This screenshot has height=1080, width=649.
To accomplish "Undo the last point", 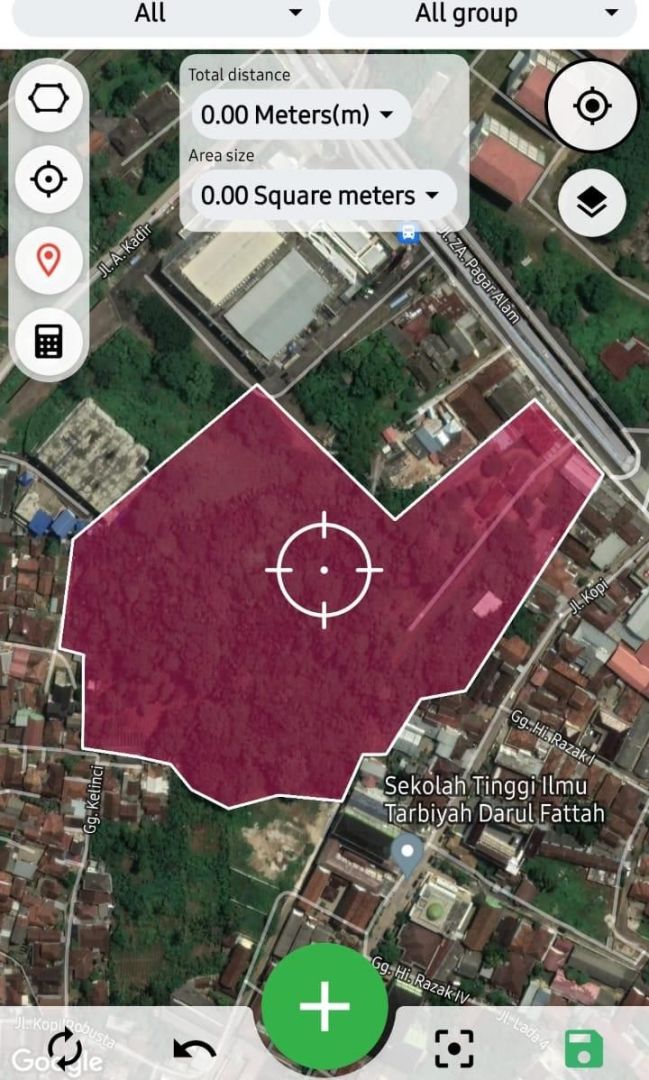I will pos(194,1050).
